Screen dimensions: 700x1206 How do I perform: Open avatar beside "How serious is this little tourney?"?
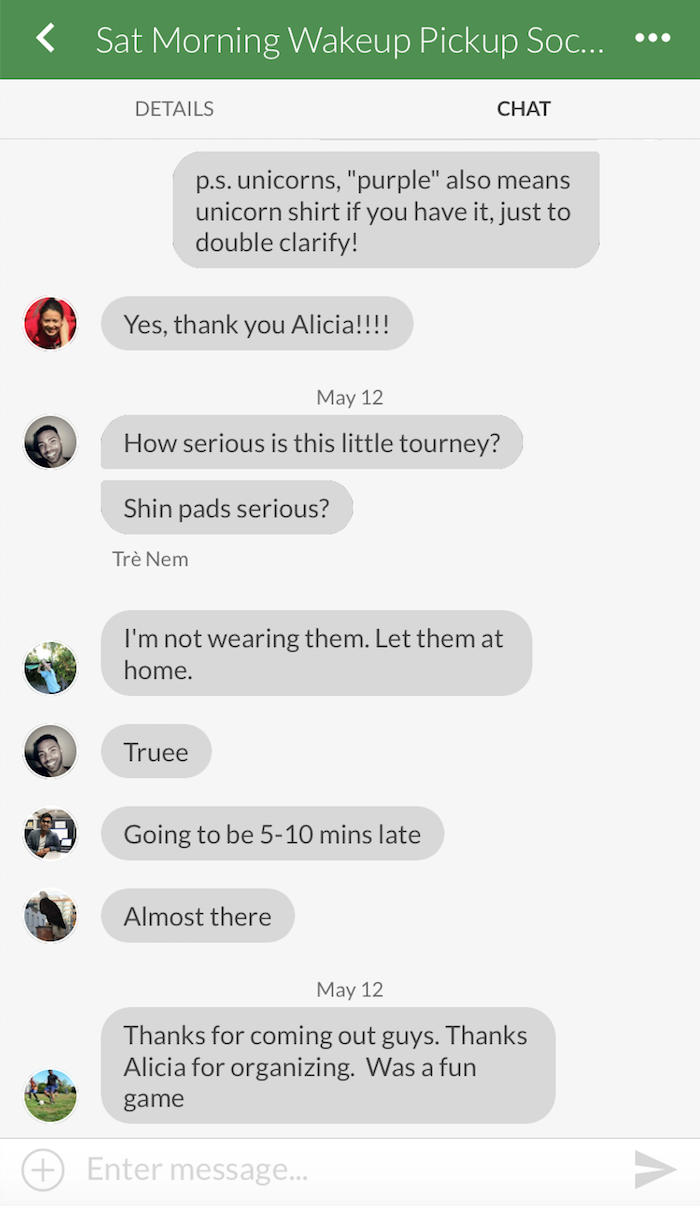click(x=50, y=443)
